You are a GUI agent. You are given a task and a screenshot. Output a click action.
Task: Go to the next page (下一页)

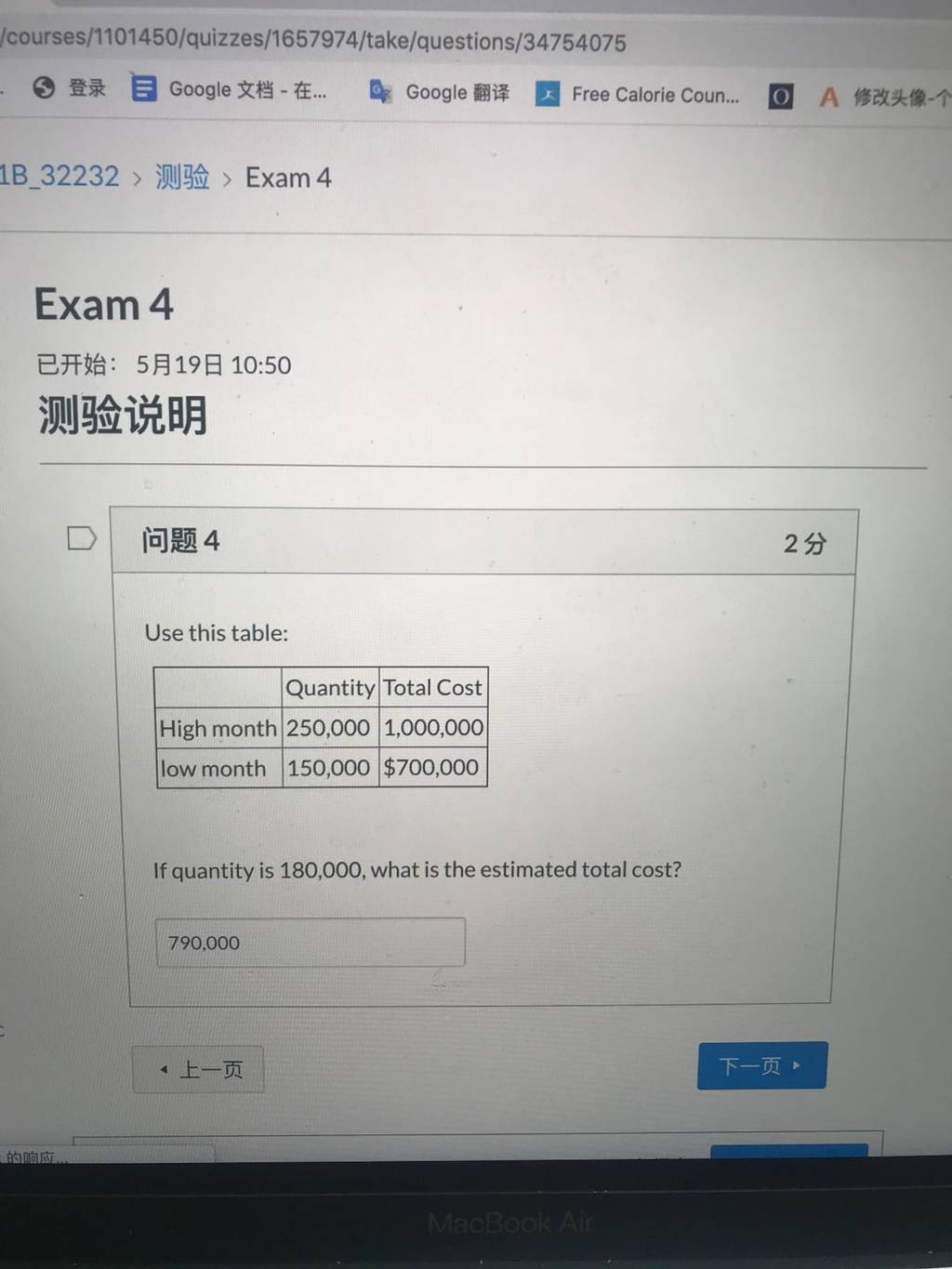click(761, 1065)
